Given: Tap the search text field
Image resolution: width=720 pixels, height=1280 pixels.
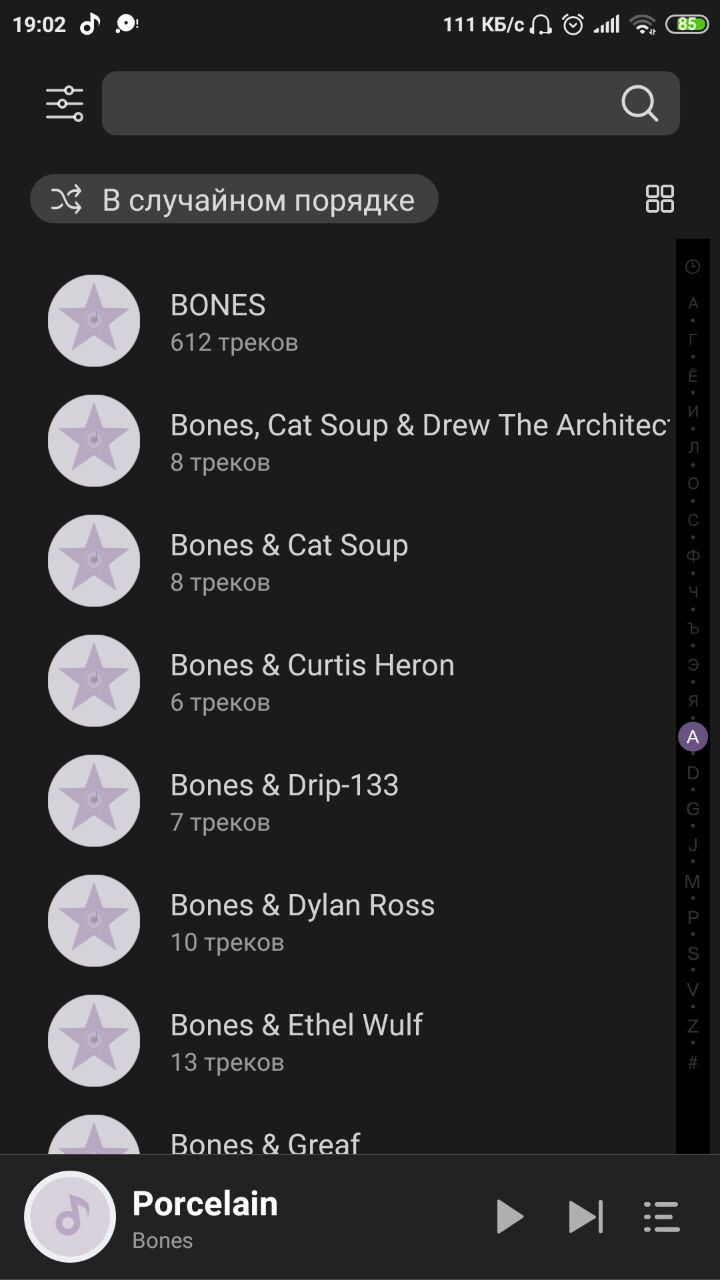Looking at the screenshot, I should 391,103.
